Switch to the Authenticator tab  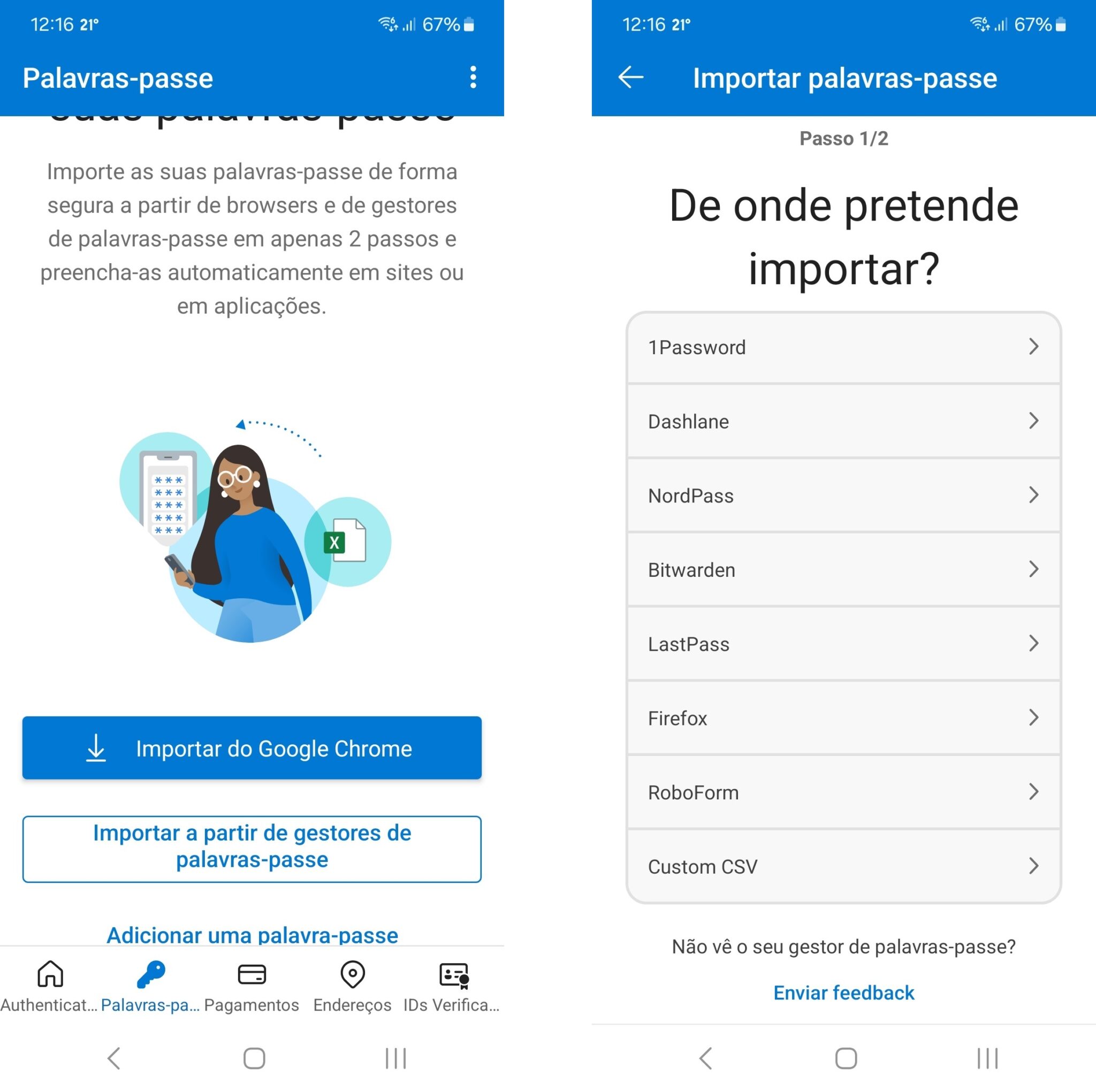pyautogui.click(x=50, y=986)
